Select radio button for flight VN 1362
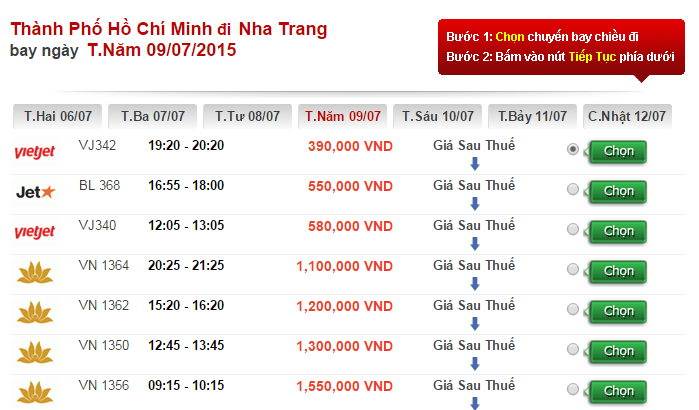The image size is (699, 410). point(573,311)
